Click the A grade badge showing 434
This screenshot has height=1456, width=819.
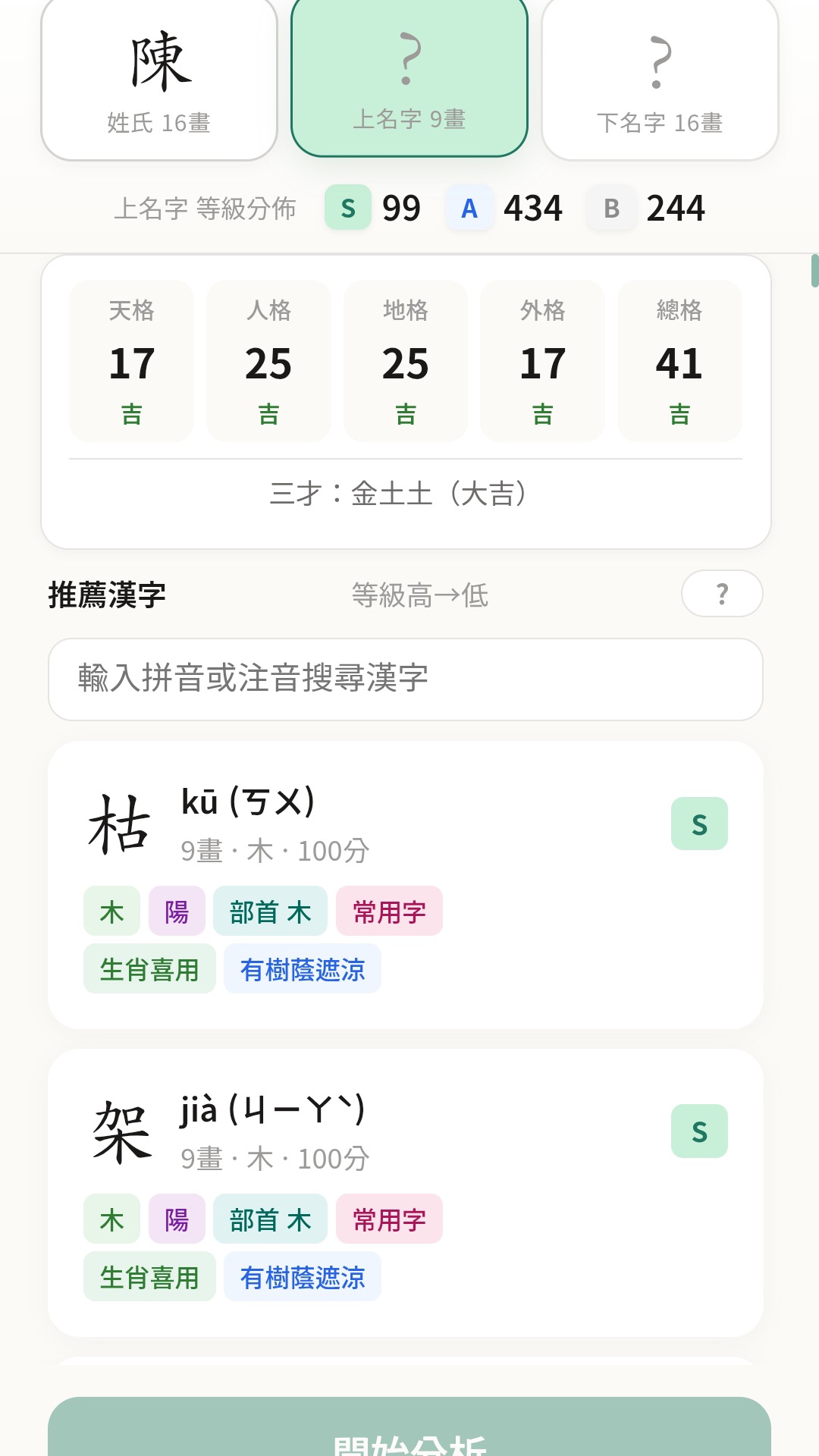(x=508, y=208)
